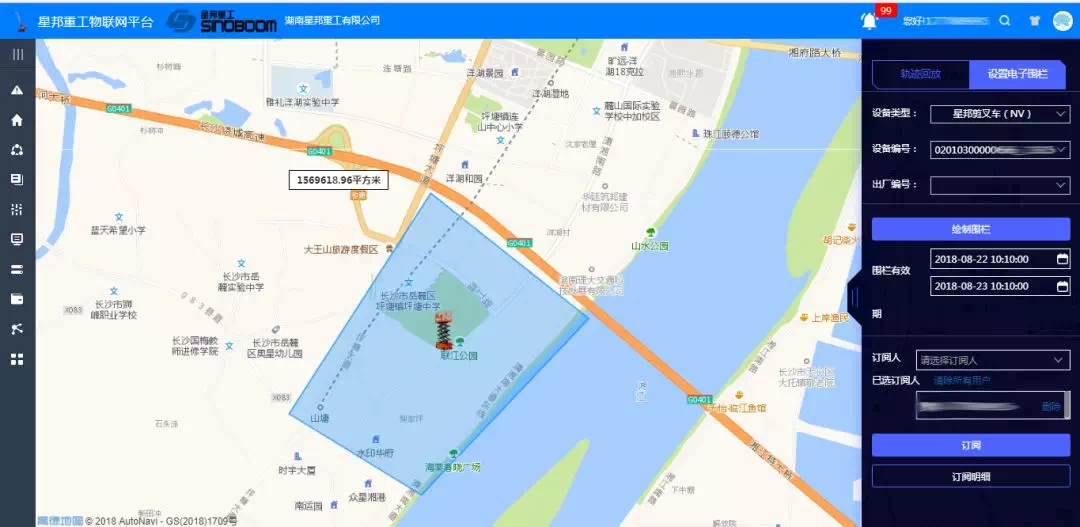This screenshot has height=527, width=1080.
Task: Open the notifications bell
Action: 869,20
